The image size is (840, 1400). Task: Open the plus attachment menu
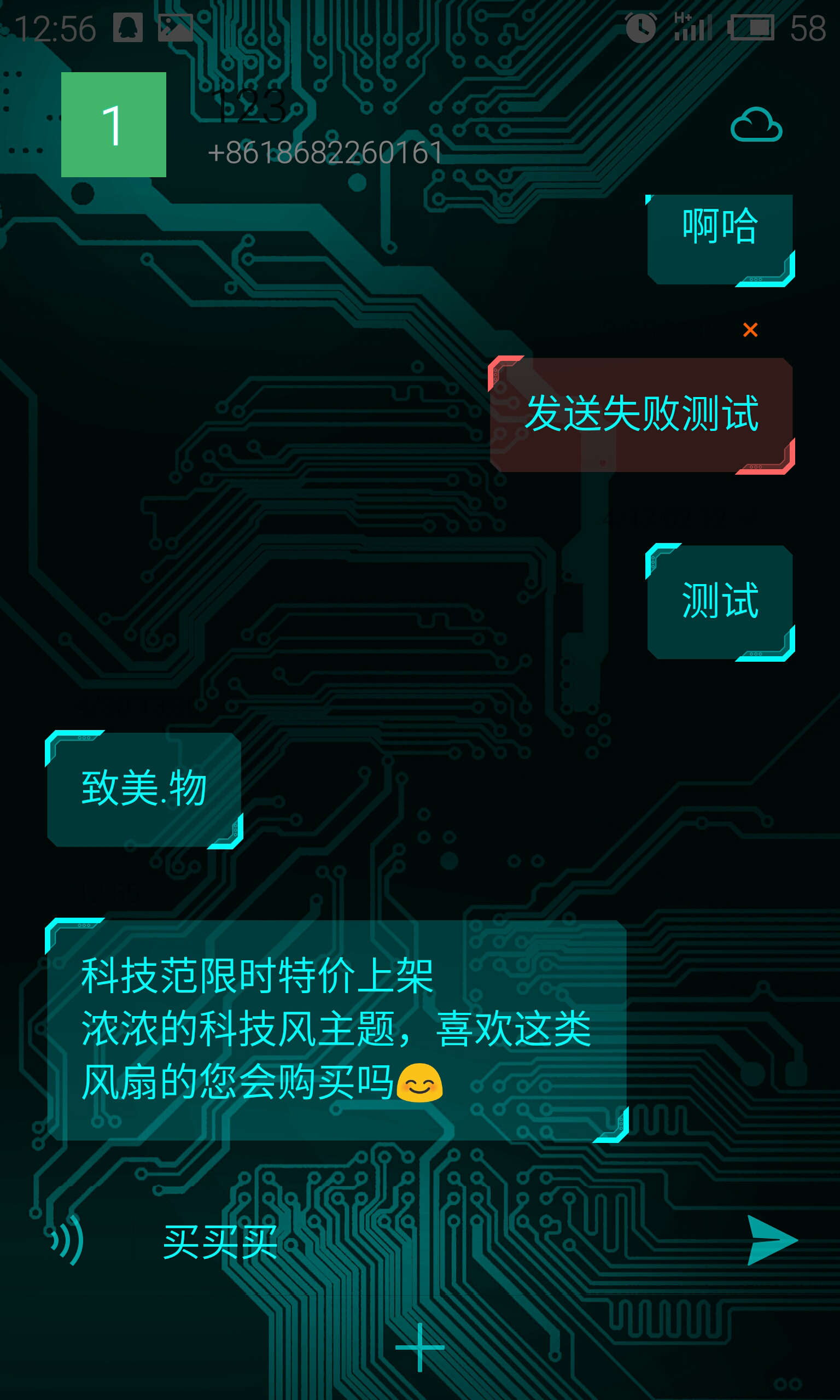coord(419,1347)
